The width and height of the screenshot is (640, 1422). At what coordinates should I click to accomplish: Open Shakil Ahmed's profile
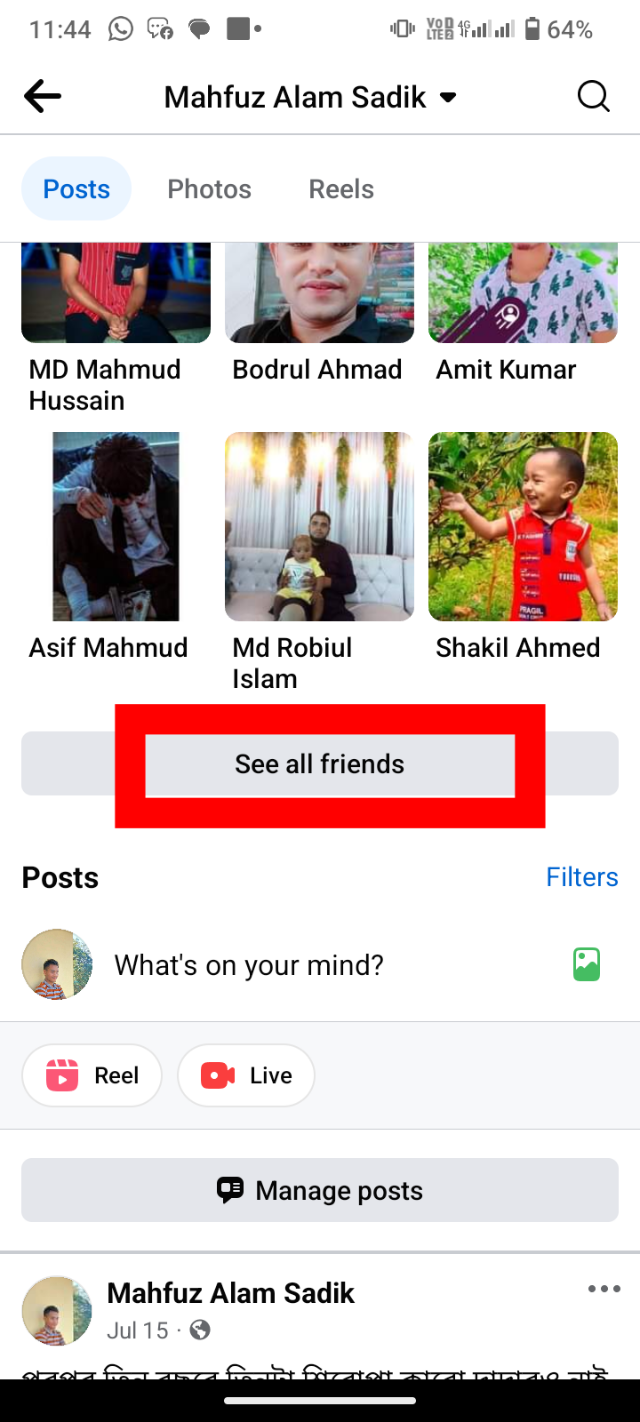pyautogui.click(x=522, y=527)
